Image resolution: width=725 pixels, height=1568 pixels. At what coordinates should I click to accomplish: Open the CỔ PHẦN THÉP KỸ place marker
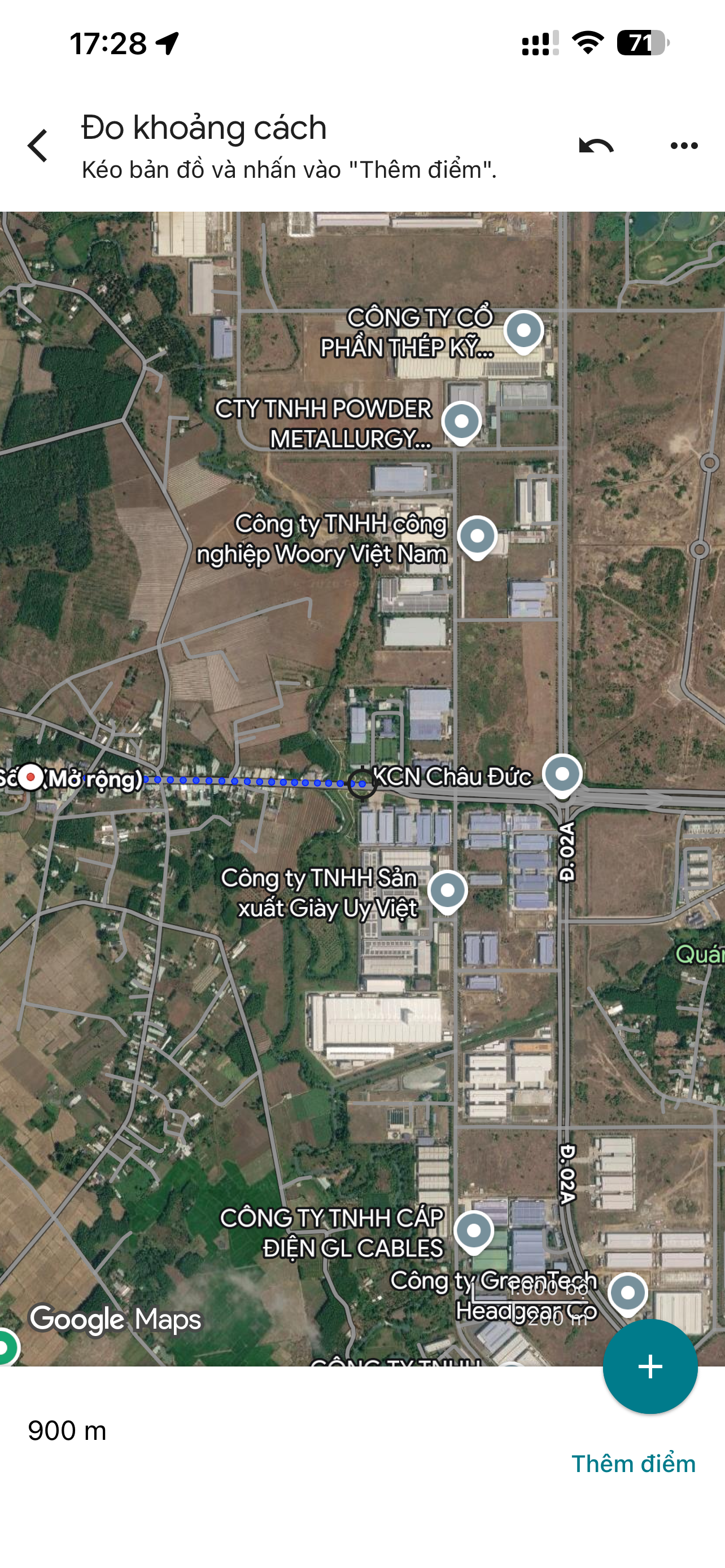tap(523, 332)
